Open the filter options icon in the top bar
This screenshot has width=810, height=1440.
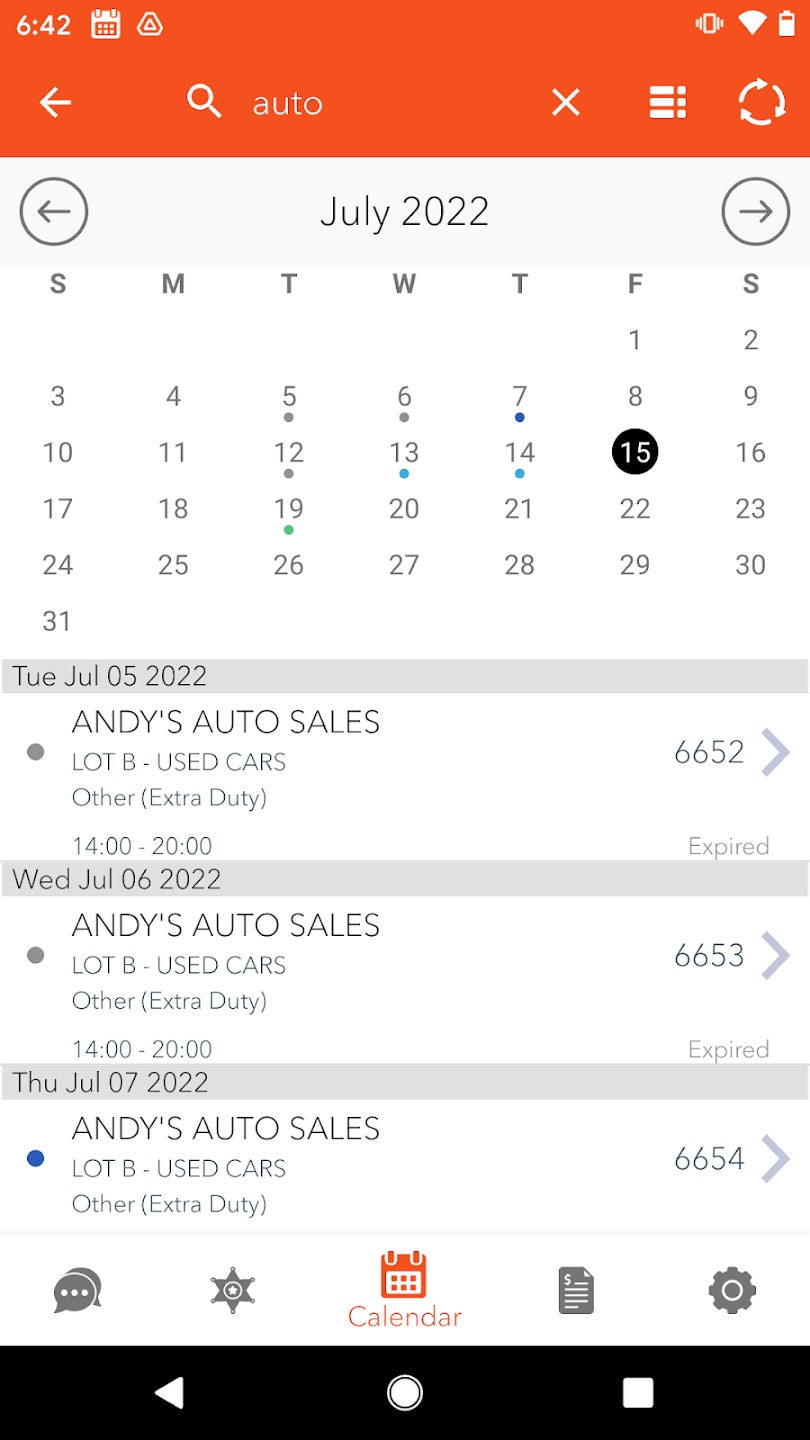(x=666, y=101)
